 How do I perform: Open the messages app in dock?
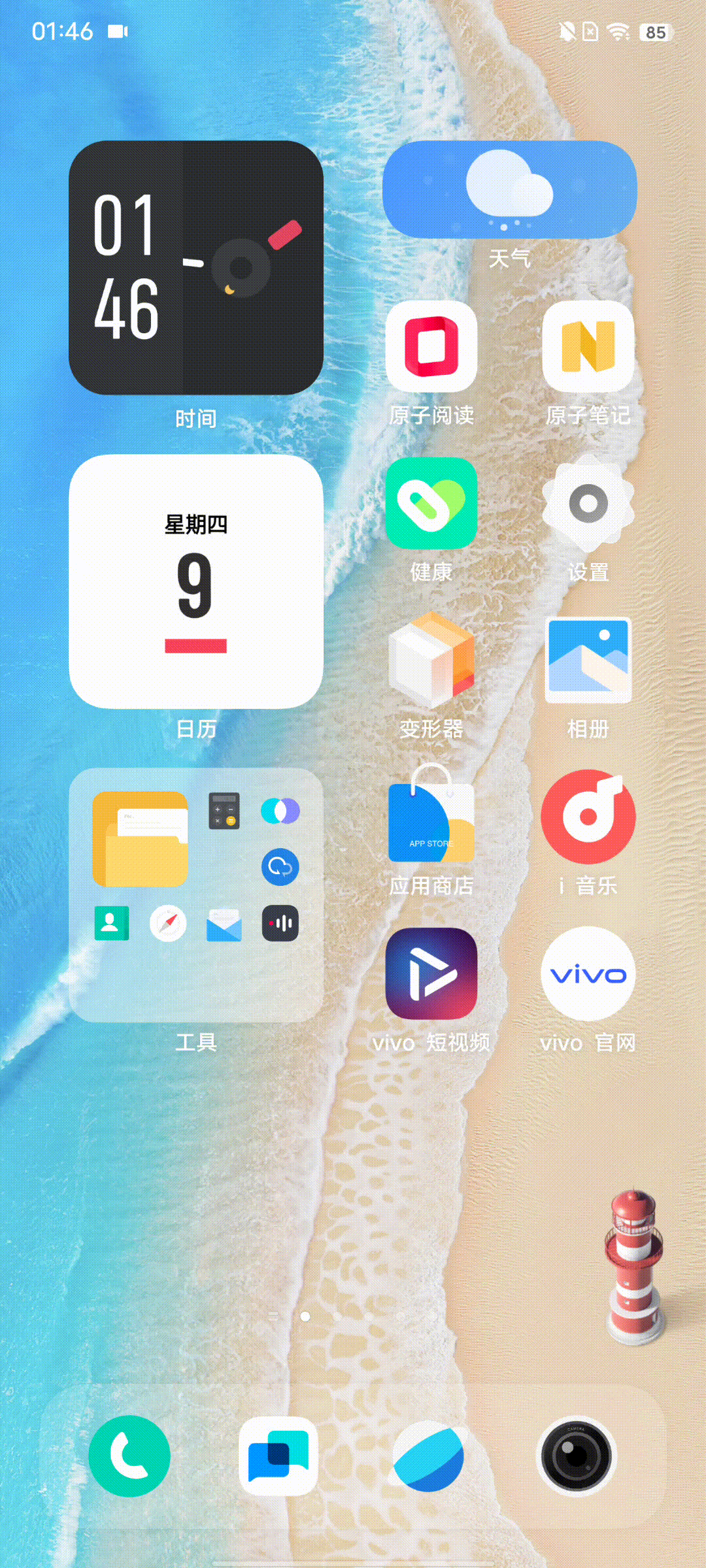[278, 1456]
